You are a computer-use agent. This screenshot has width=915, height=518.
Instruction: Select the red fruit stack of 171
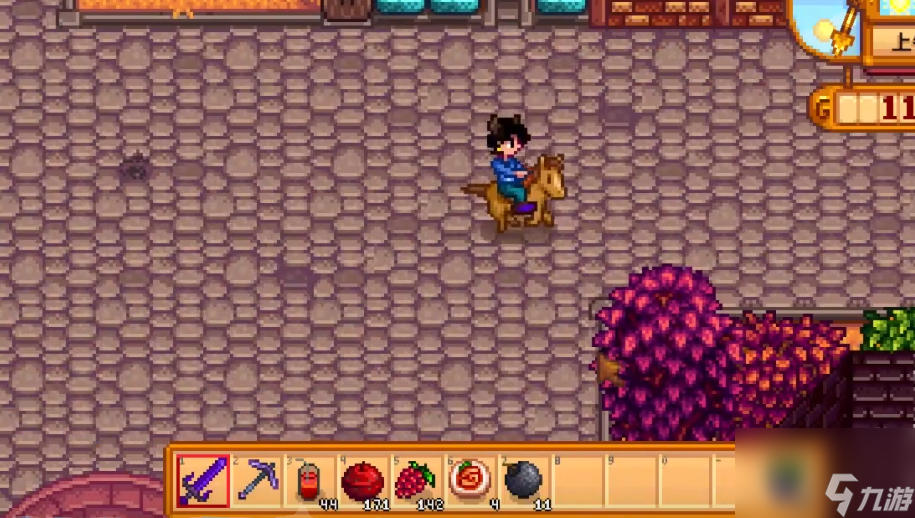coord(362,480)
